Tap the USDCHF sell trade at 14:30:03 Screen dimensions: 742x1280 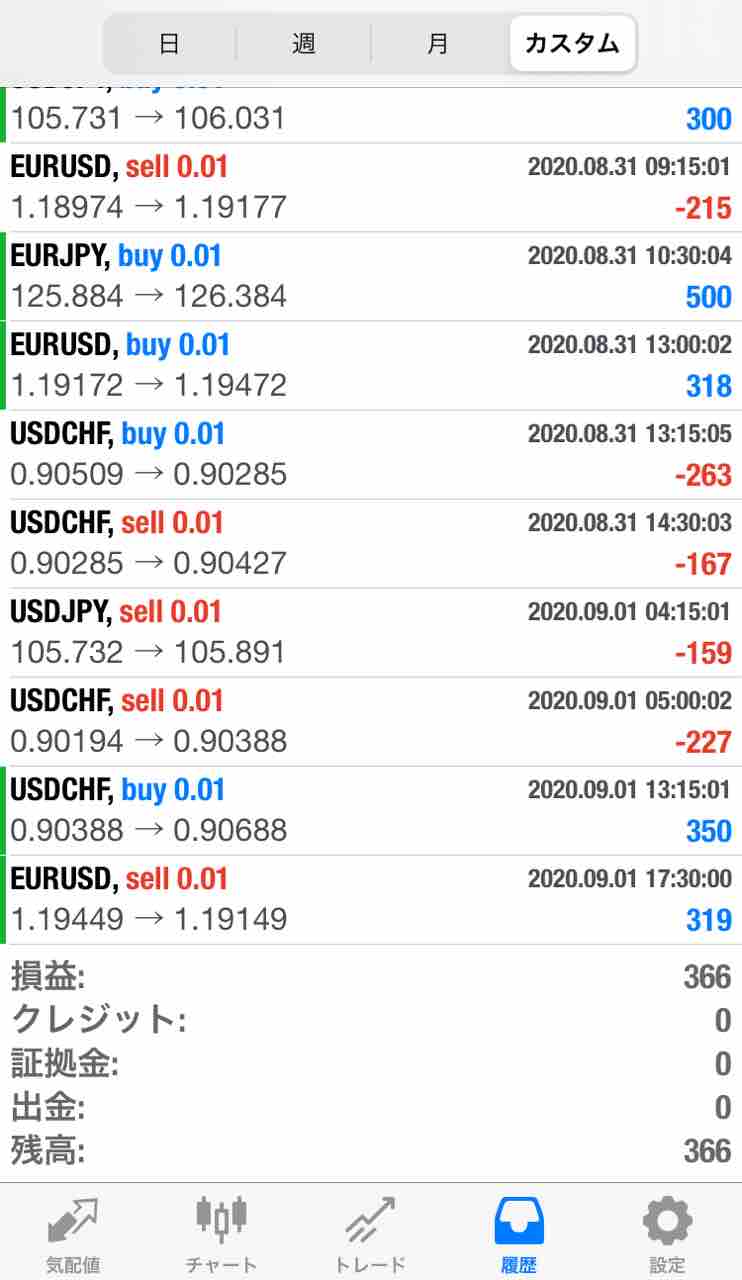370,543
